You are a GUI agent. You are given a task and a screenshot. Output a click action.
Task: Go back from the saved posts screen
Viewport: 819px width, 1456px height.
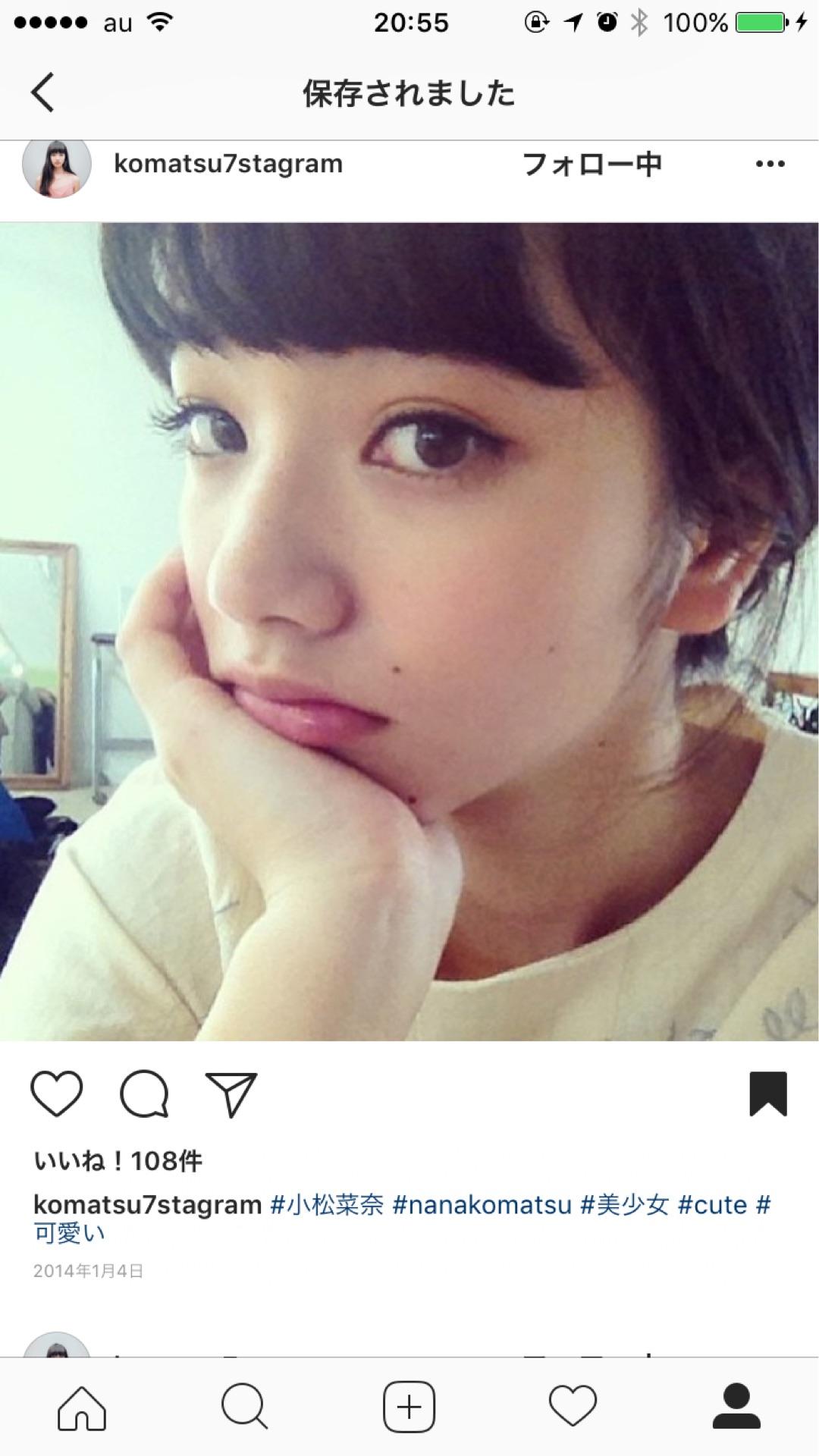[42, 93]
